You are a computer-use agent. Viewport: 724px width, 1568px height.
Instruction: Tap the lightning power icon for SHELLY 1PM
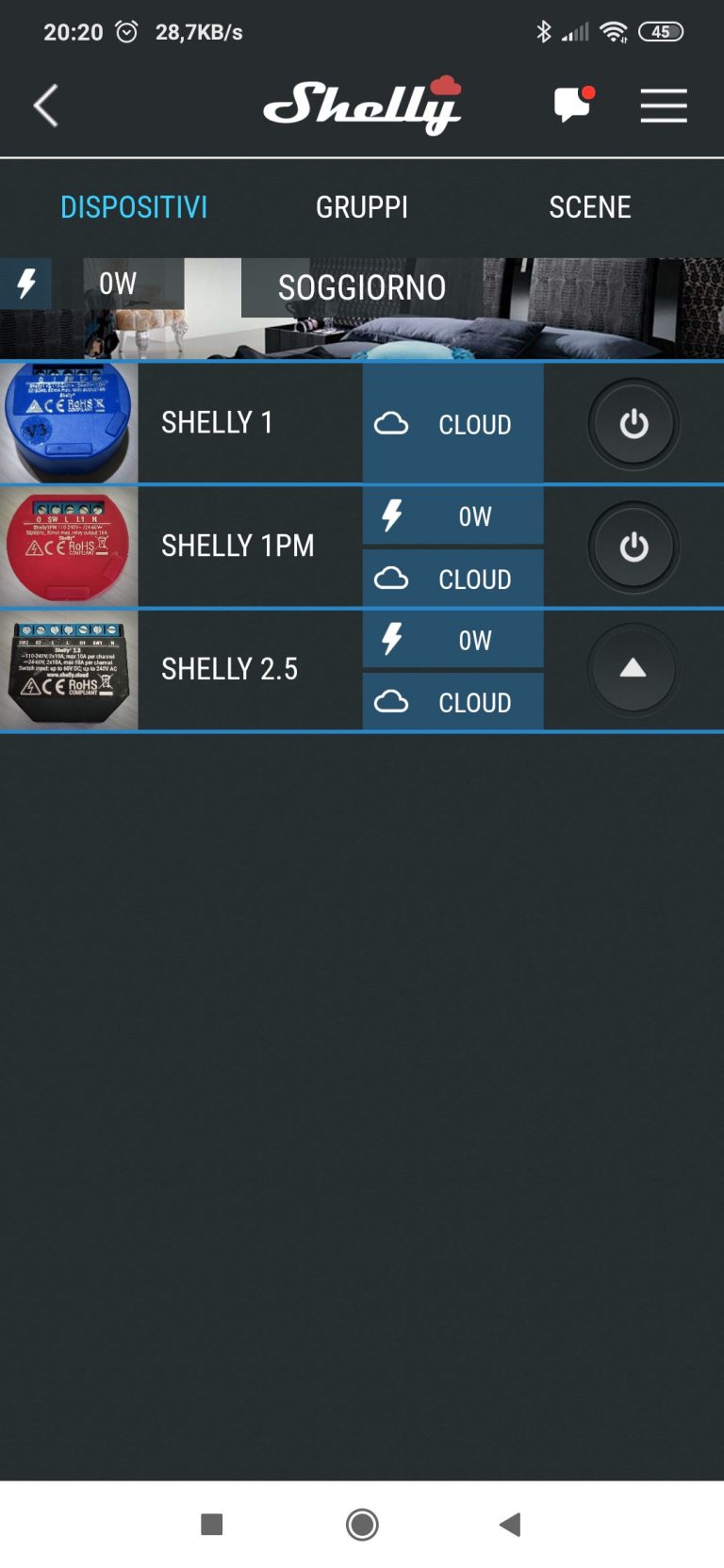tap(393, 515)
